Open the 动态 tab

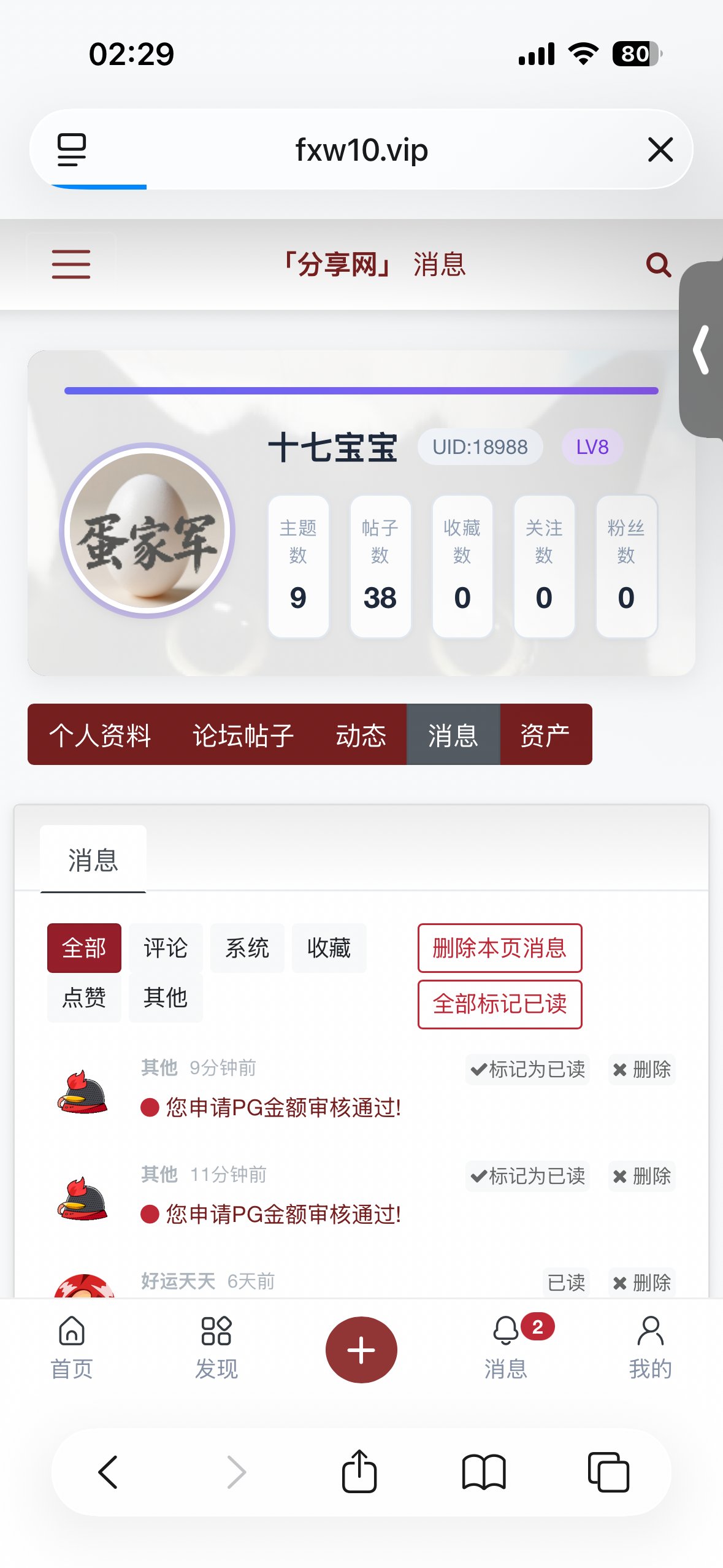[x=361, y=735]
